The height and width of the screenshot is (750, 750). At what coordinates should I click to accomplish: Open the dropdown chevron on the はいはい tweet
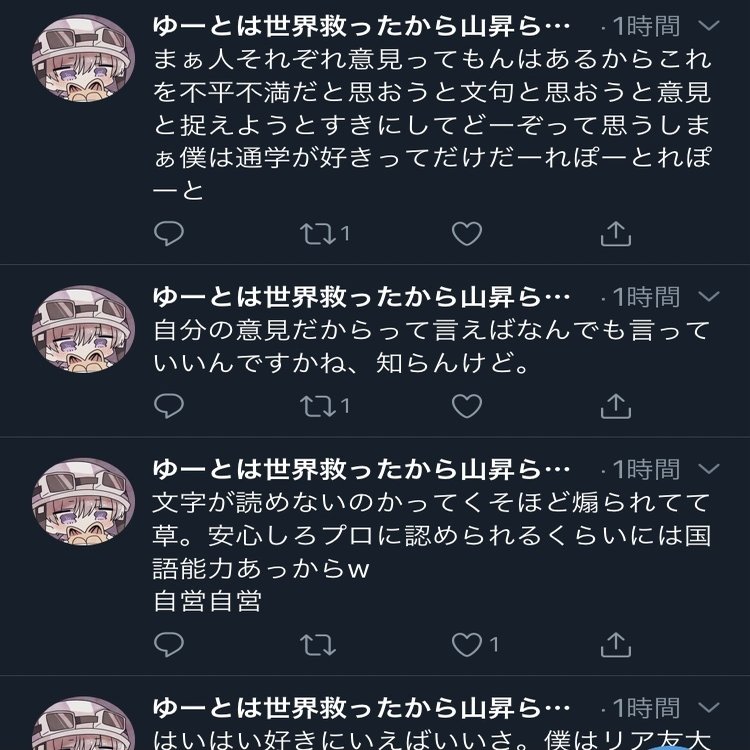tap(708, 709)
